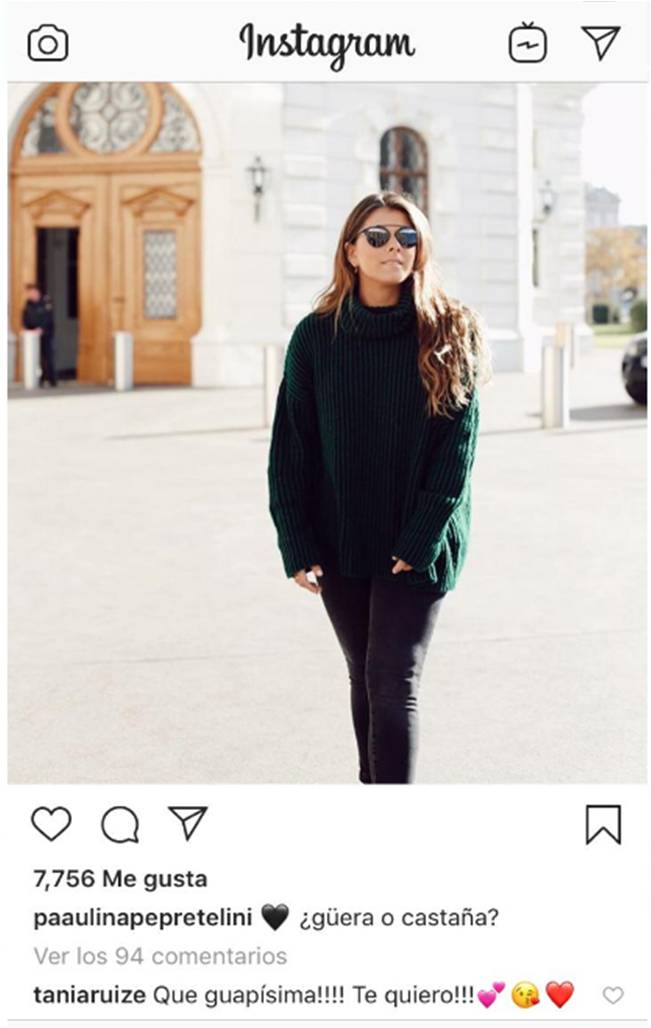This screenshot has width=651, height=1028.
Task: Open taniaruize's profile from the comment
Action: click(90, 995)
